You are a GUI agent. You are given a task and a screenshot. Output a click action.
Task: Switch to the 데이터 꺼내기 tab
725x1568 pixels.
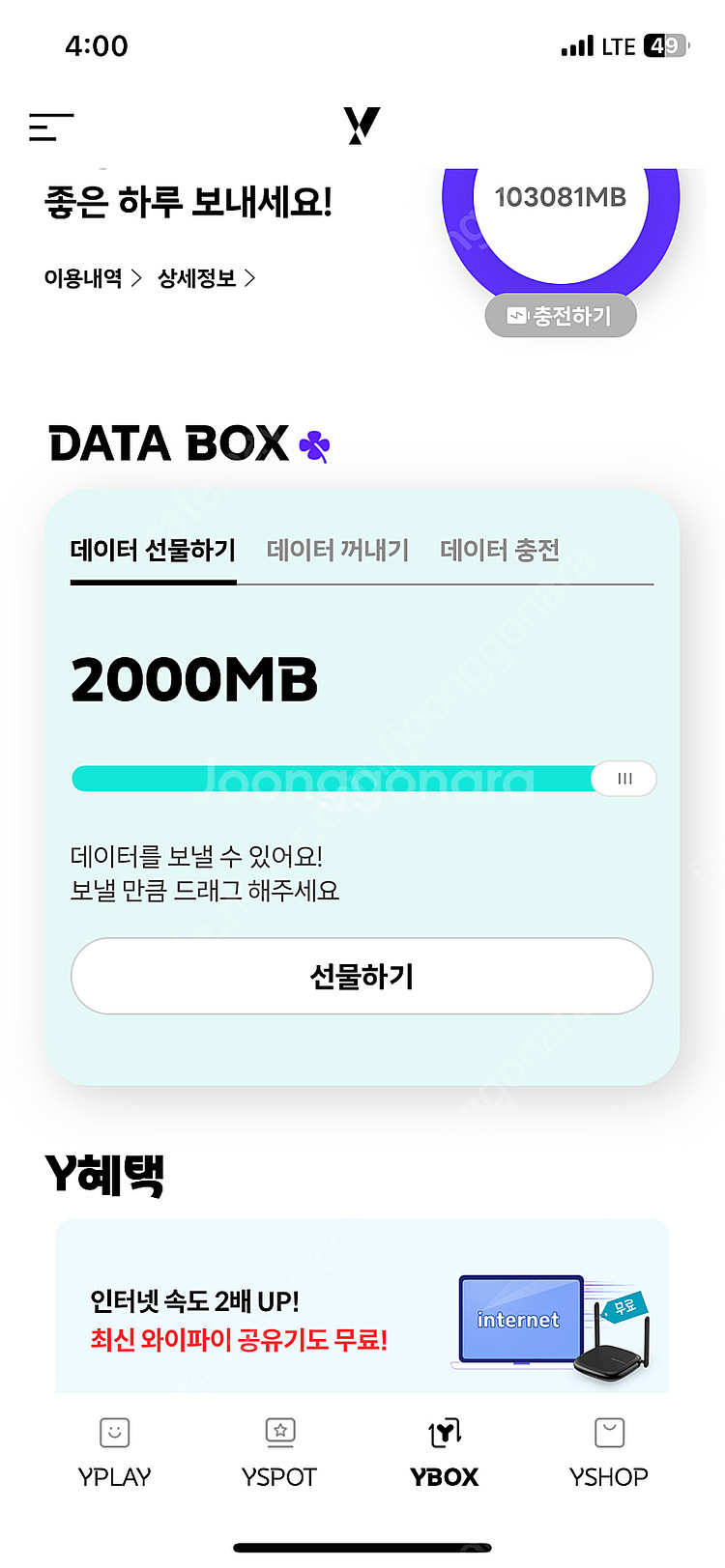point(338,551)
